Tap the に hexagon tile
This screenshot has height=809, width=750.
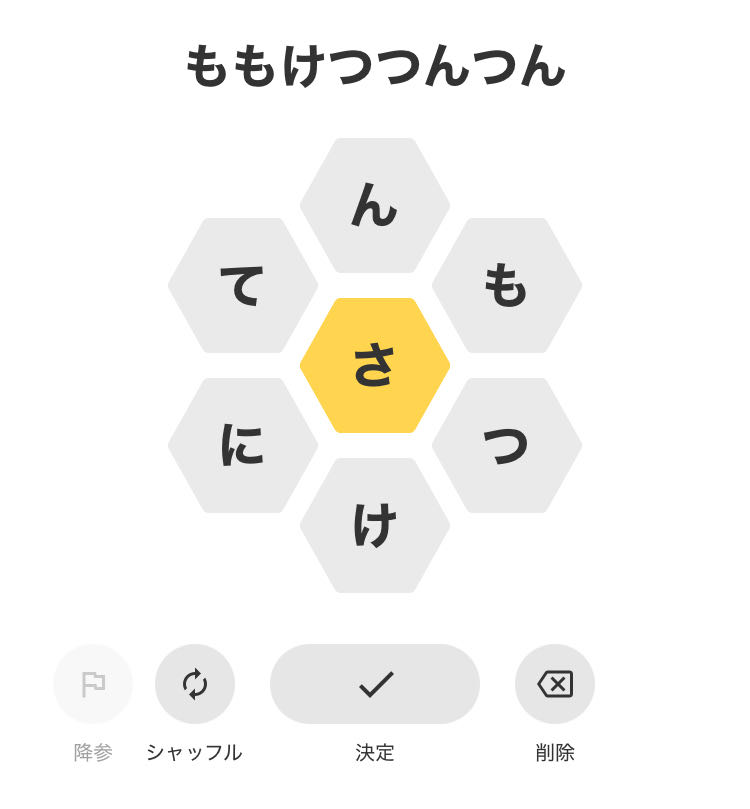tap(242, 445)
